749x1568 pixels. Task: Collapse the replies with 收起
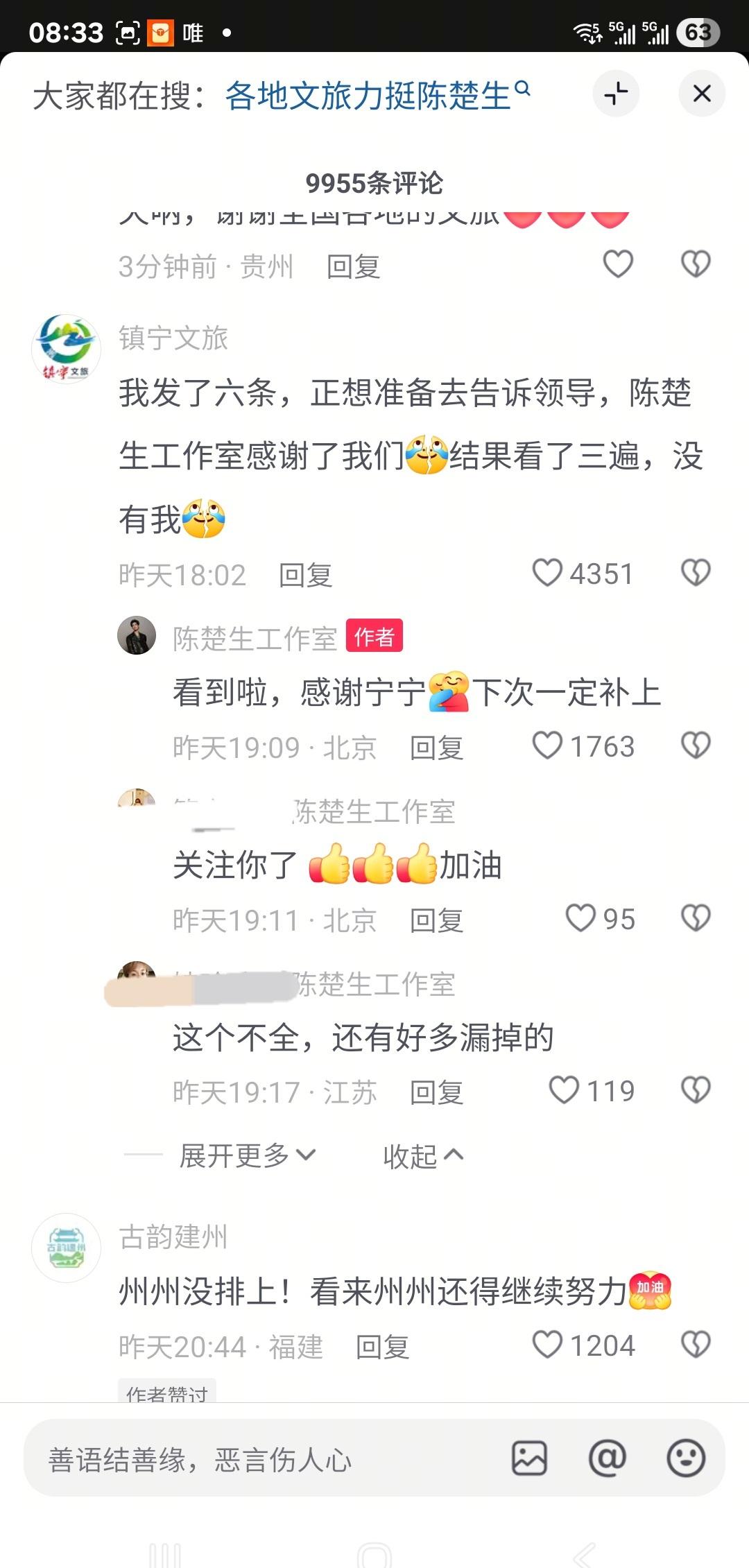(423, 1155)
